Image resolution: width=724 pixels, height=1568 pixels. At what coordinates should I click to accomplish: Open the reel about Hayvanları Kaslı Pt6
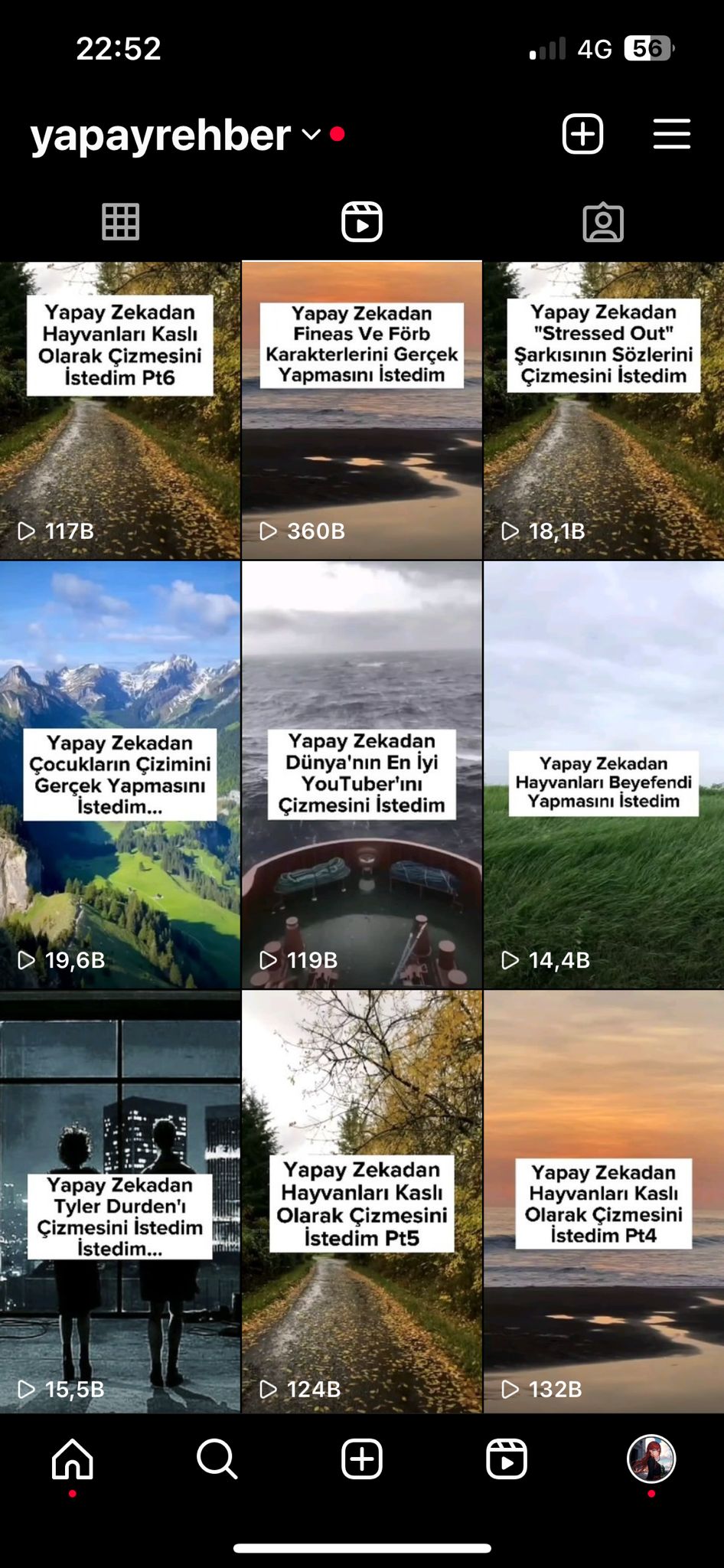120,410
